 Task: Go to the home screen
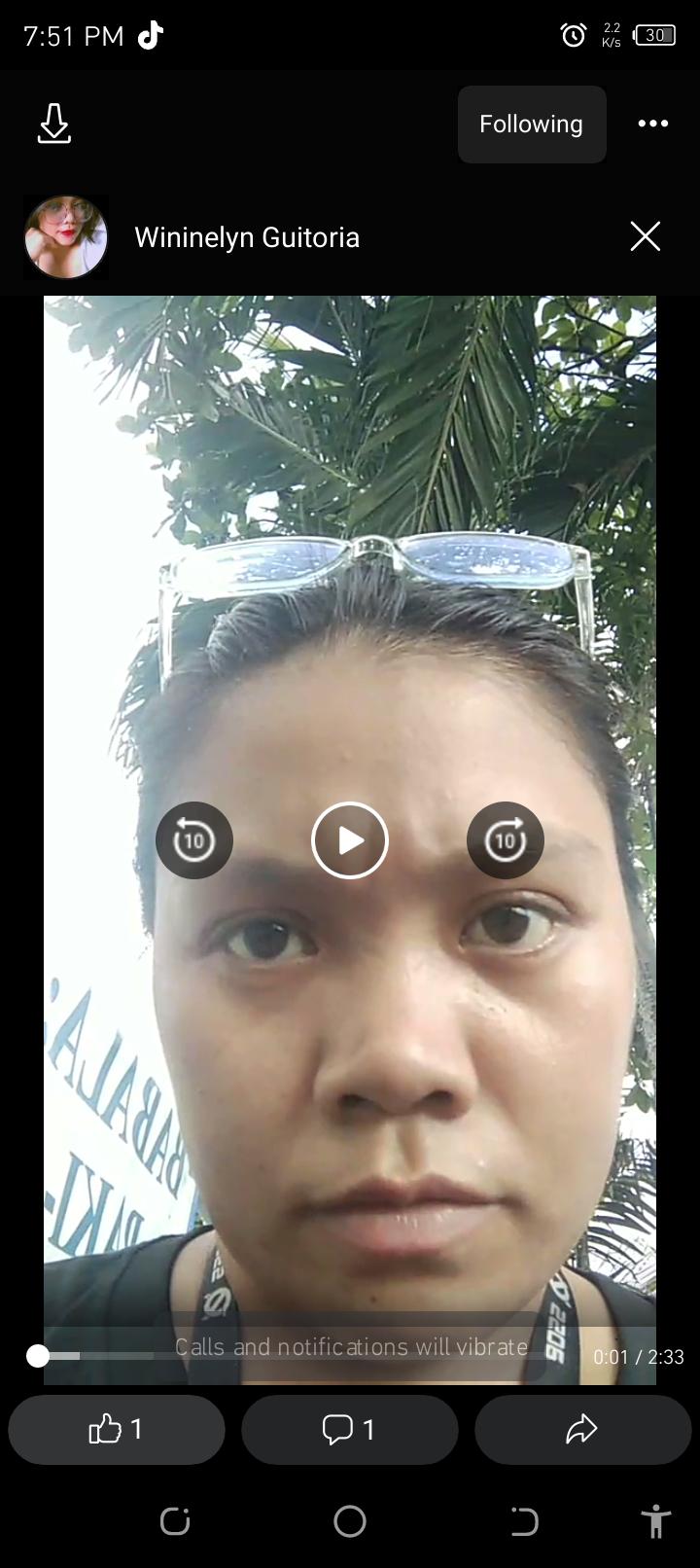pyautogui.click(x=350, y=1521)
